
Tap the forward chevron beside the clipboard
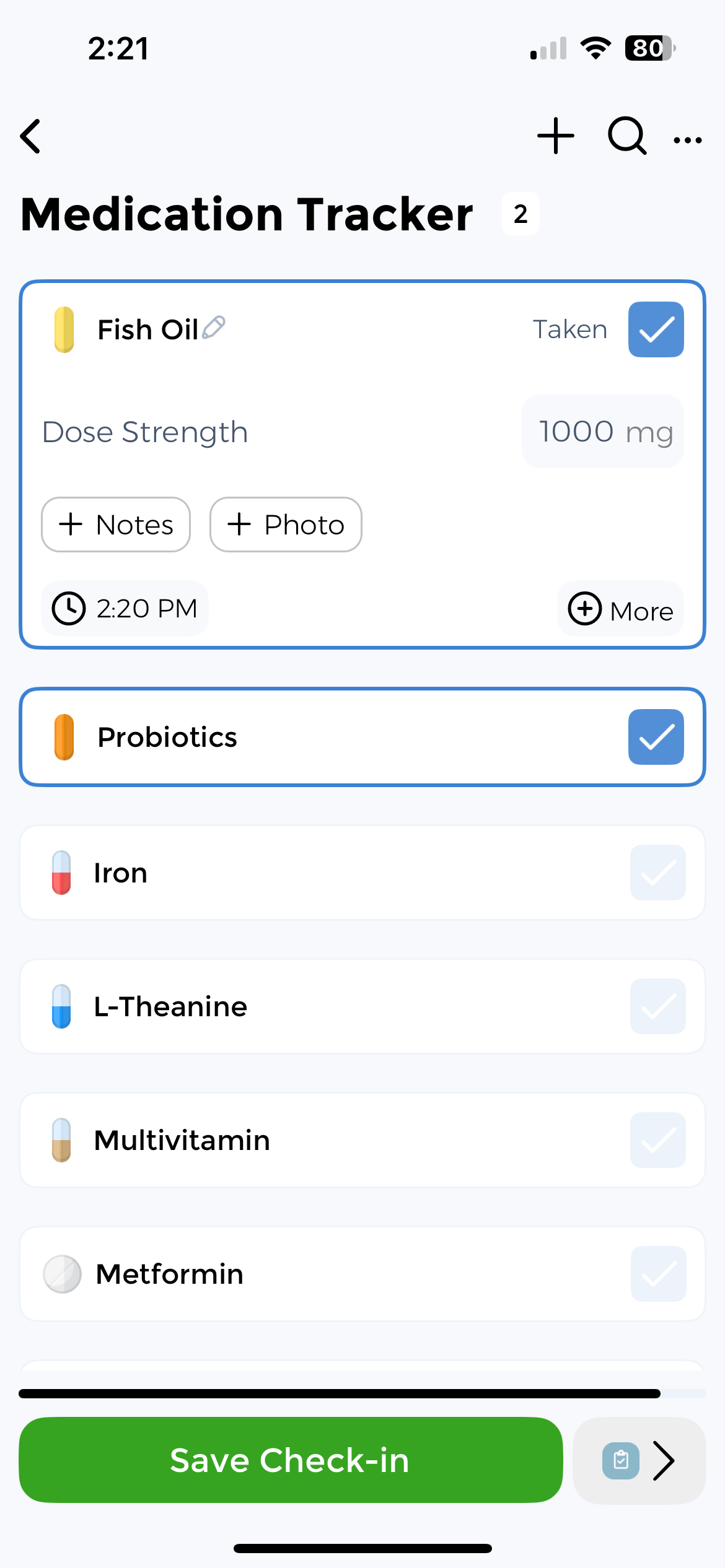pyautogui.click(x=664, y=1461)
